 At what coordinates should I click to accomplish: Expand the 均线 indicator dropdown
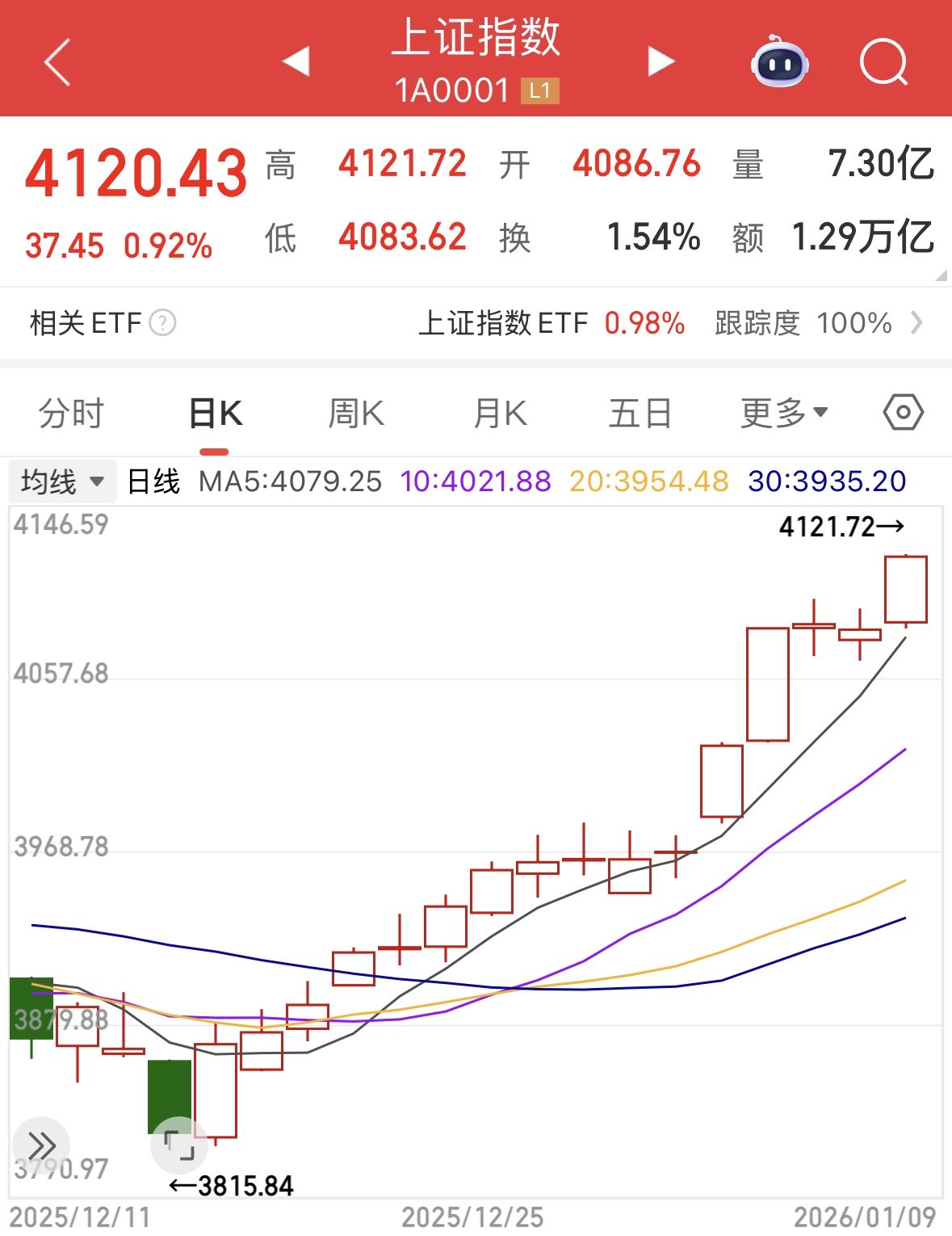(x=62, y=482)
